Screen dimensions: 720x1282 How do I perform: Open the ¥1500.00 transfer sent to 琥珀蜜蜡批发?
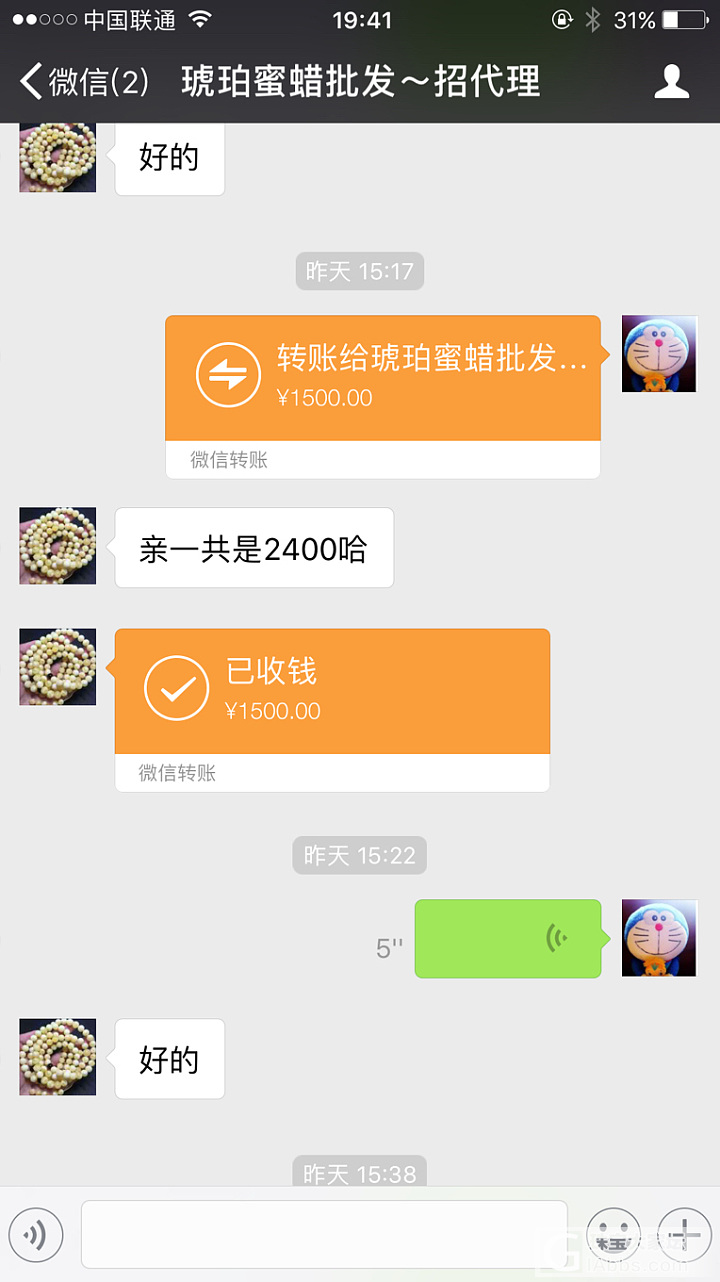tap(383, 380)
